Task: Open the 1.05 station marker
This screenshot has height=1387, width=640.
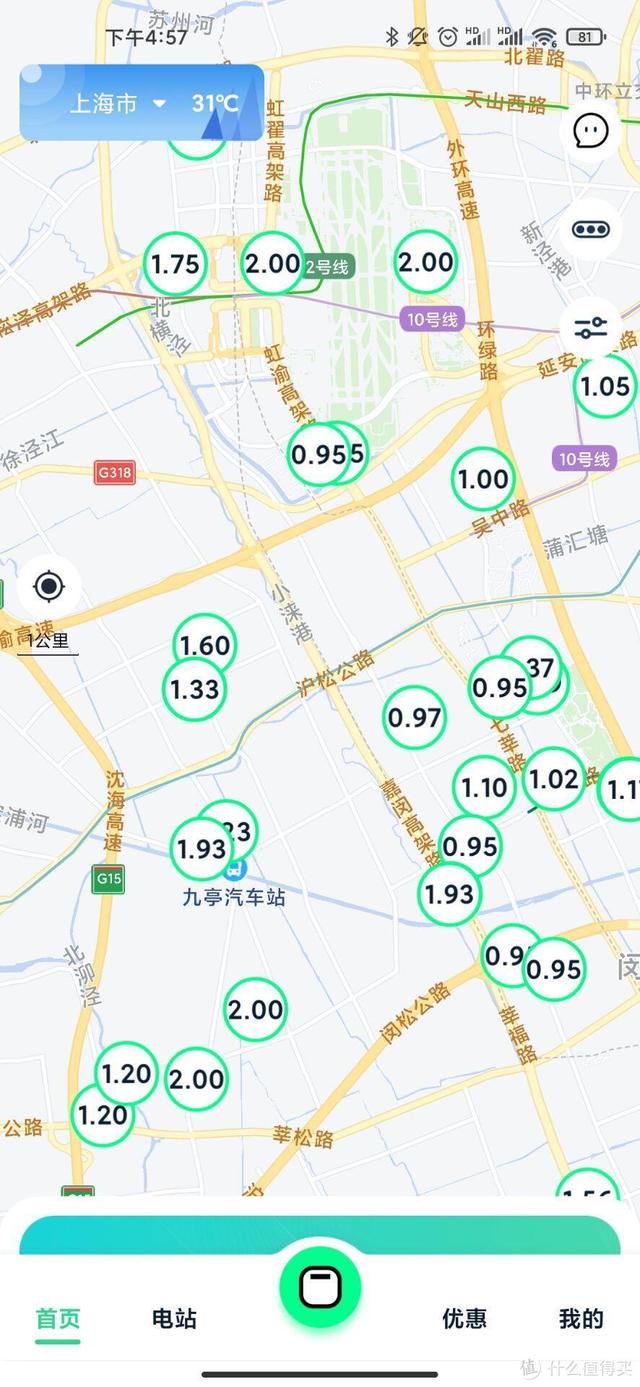Action: point(605,386)
